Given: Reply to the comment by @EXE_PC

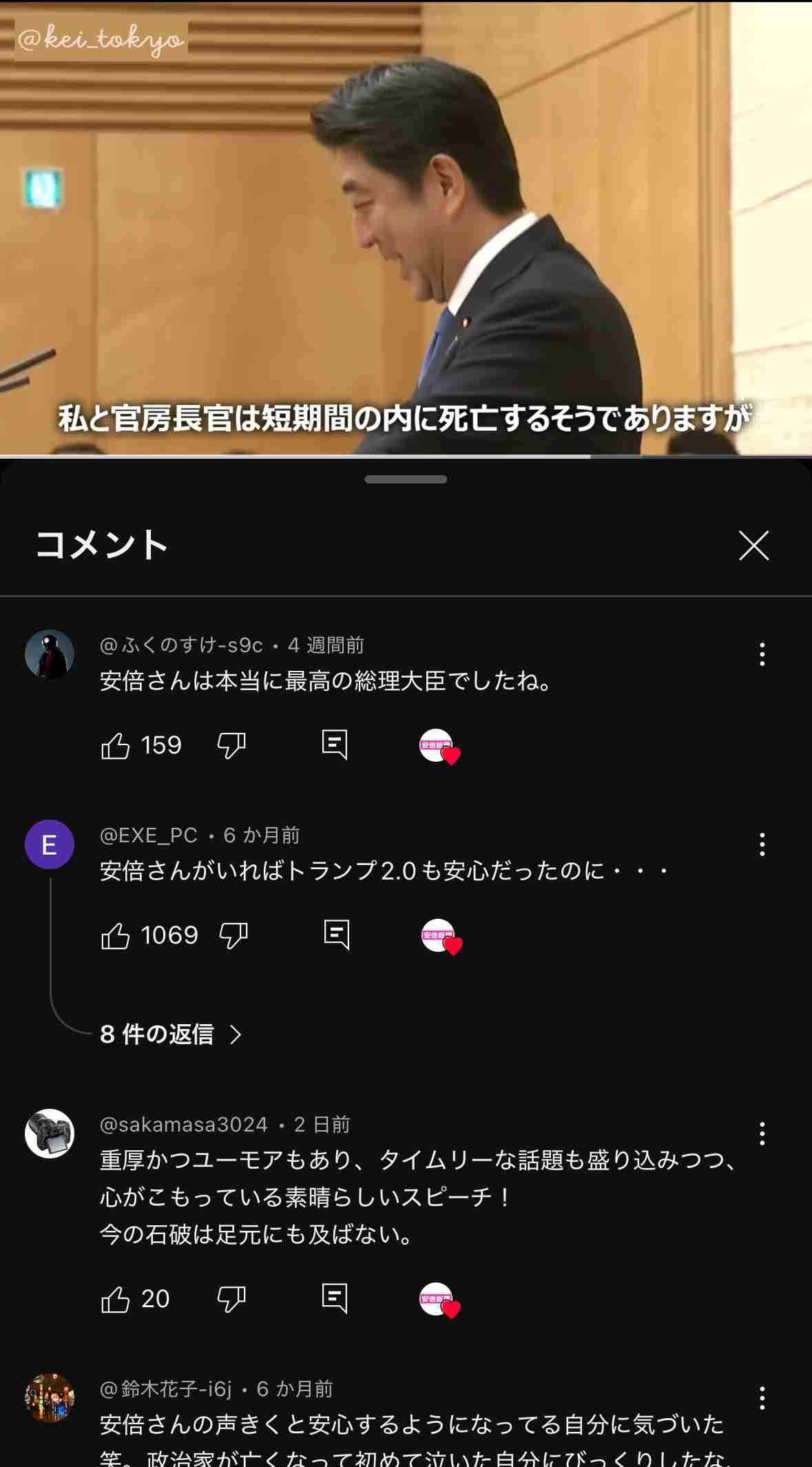Looking at the screenshot, I should (337, 935).
